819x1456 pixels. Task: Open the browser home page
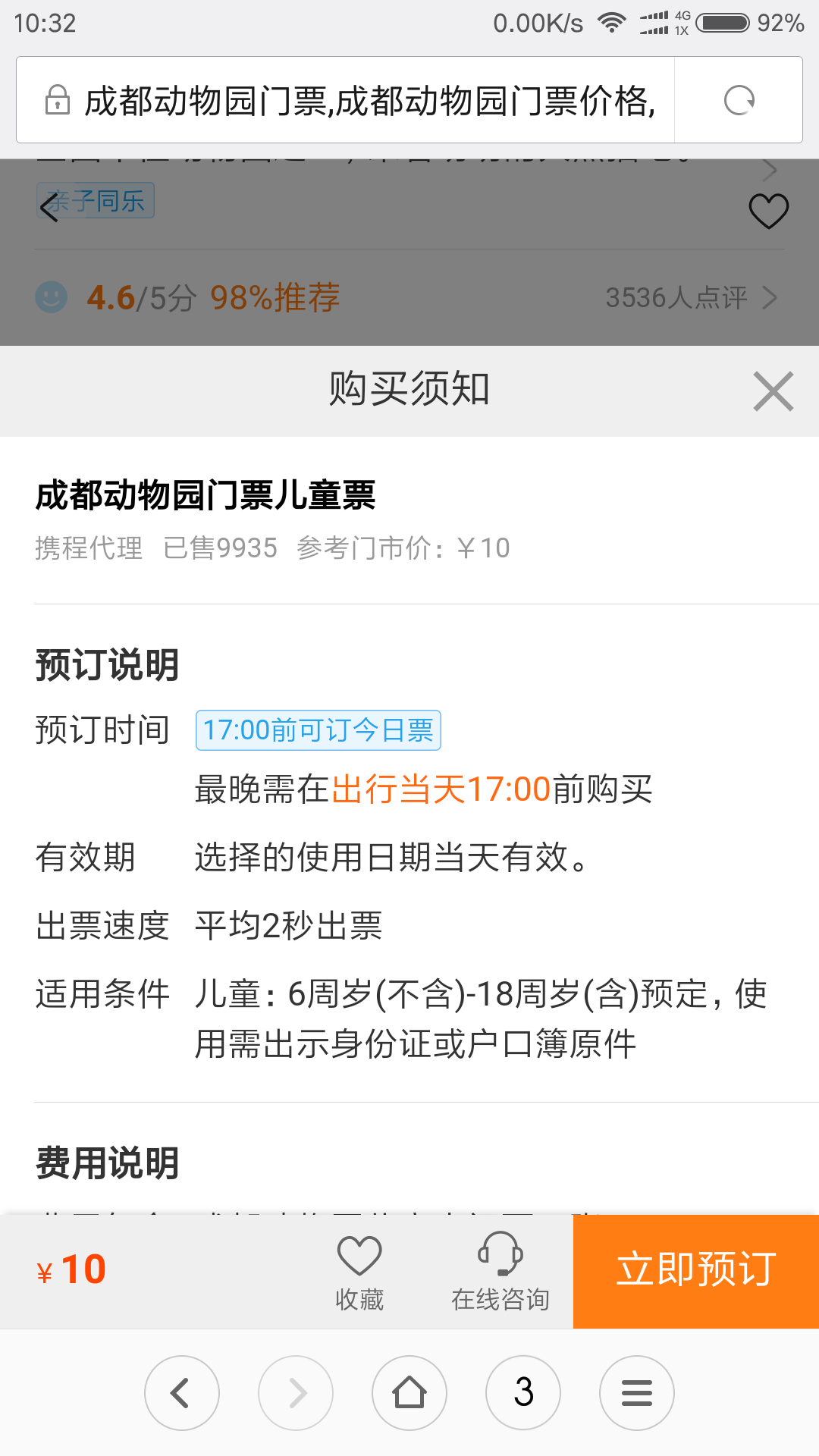click(409, 1393)
